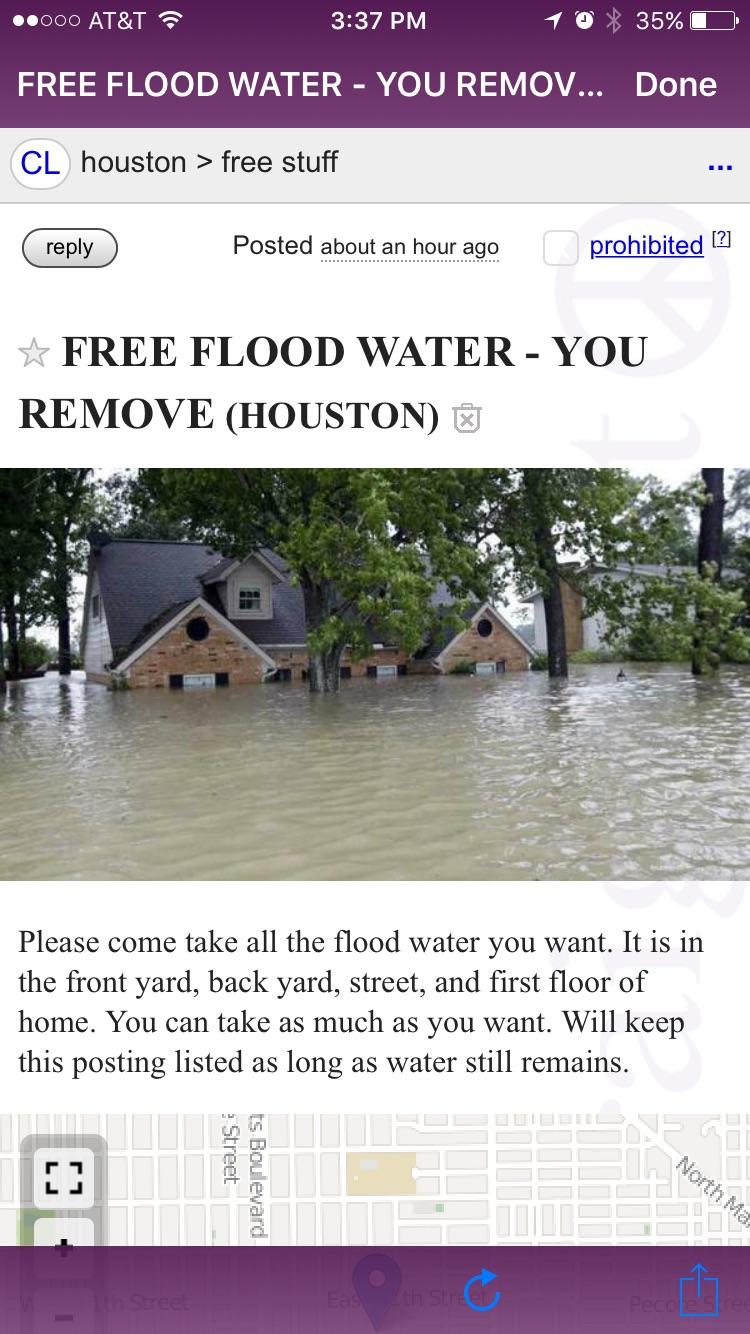Tap the posting time 'about an hour ago'
This screenshot has height=1334, width=750.
point(410,247)
